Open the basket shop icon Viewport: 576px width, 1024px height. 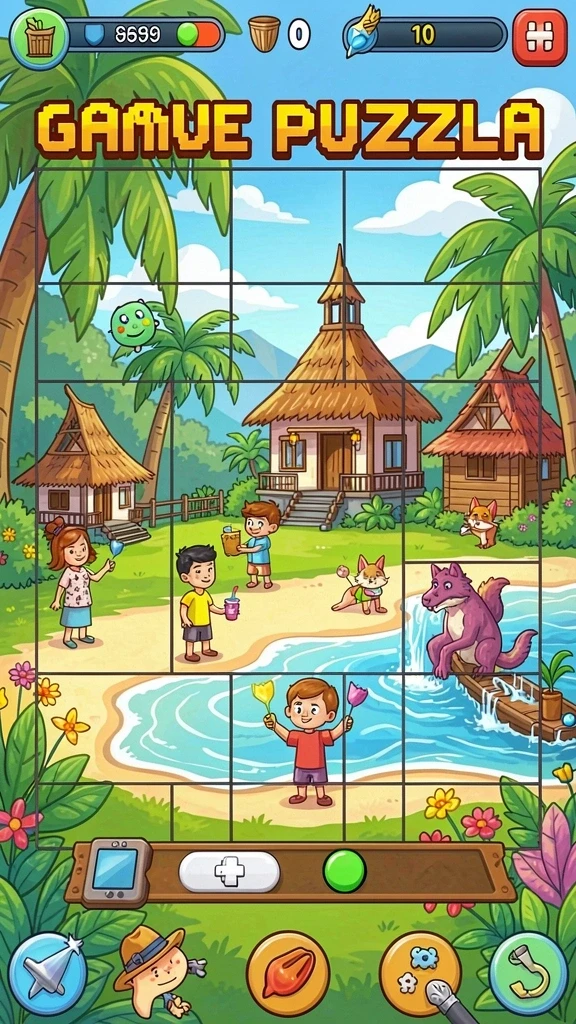coord(39,39)
